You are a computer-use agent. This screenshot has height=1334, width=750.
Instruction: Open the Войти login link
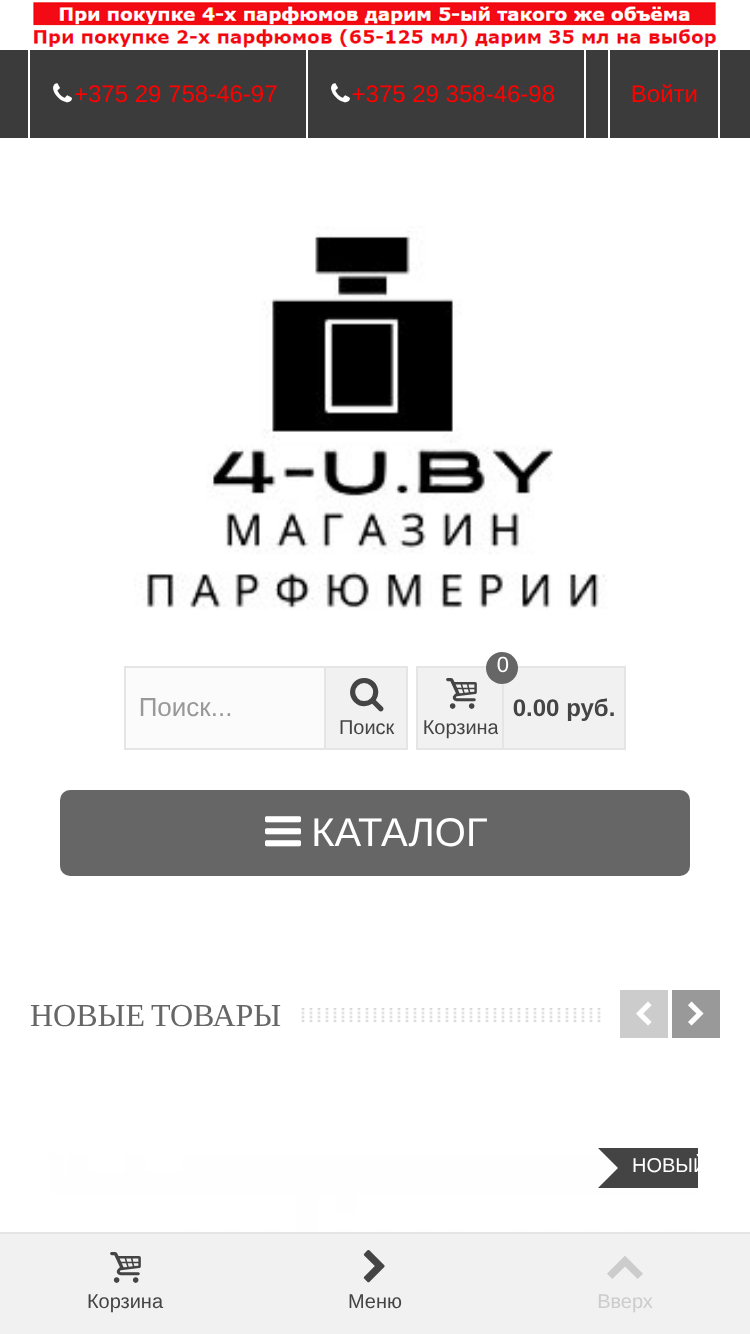tap(664, 94)
